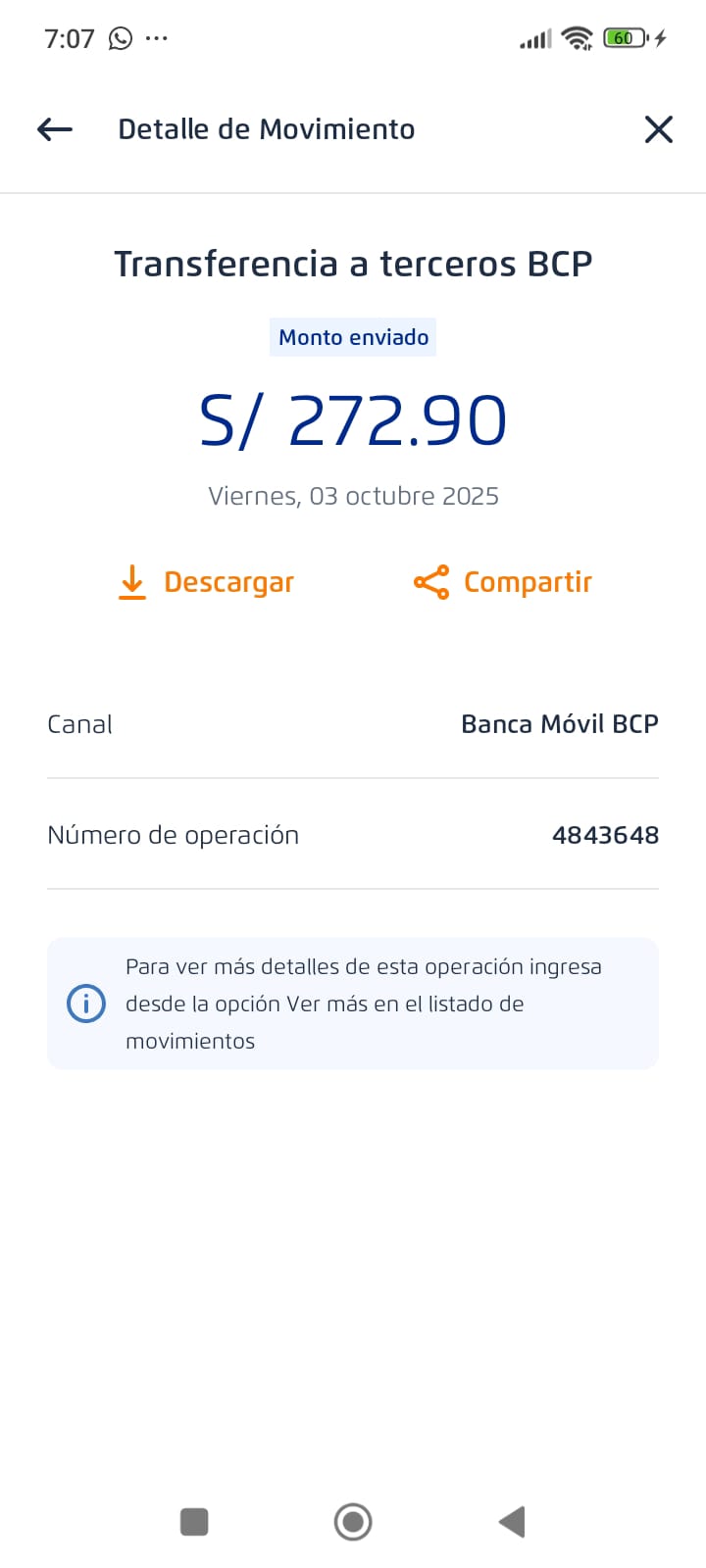Open recent apps with the square button

point(194,1522)
